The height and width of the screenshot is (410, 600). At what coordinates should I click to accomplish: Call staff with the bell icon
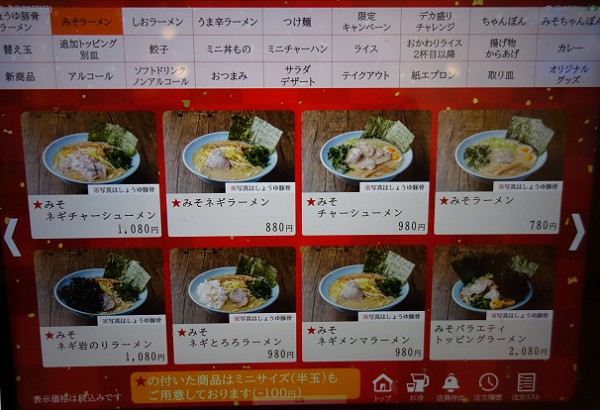click(x=451, y=385)
